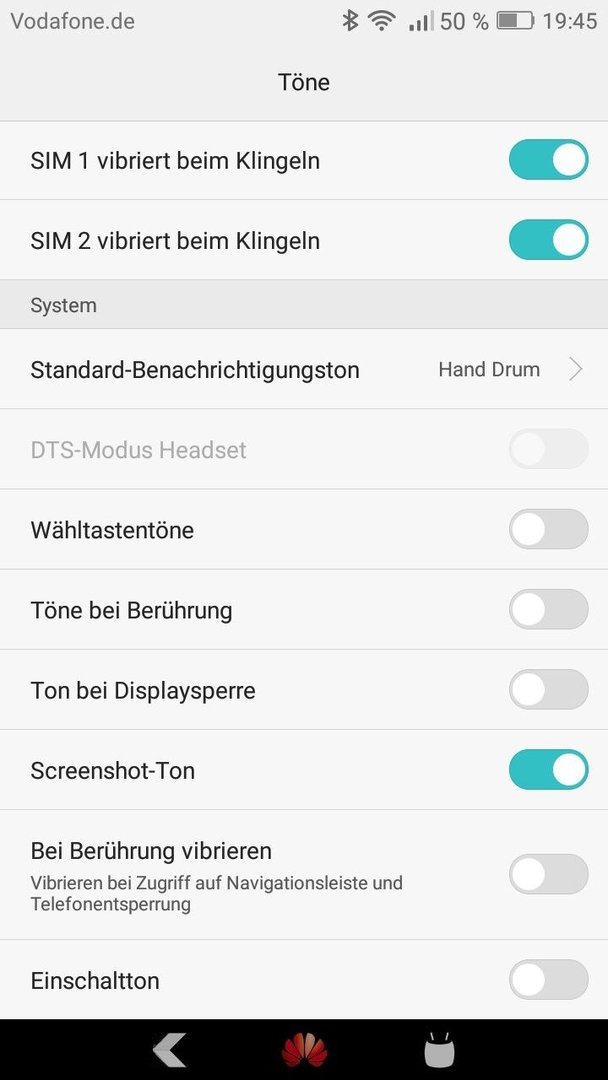Go back with the navigation bar arrow

click(169, 1050)
